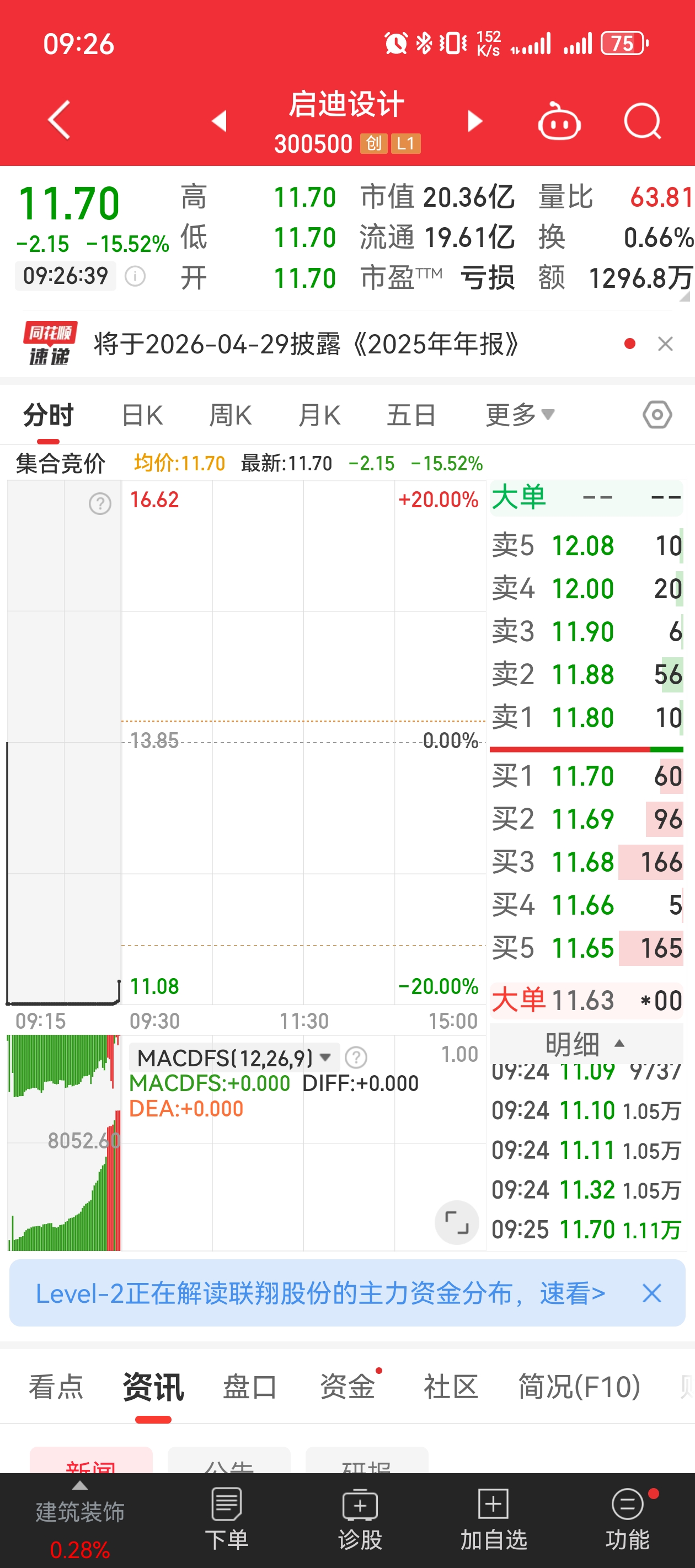Open stock search
Image resolution: width=695 pixels, height=1568 pixels.
click(642, 121)
